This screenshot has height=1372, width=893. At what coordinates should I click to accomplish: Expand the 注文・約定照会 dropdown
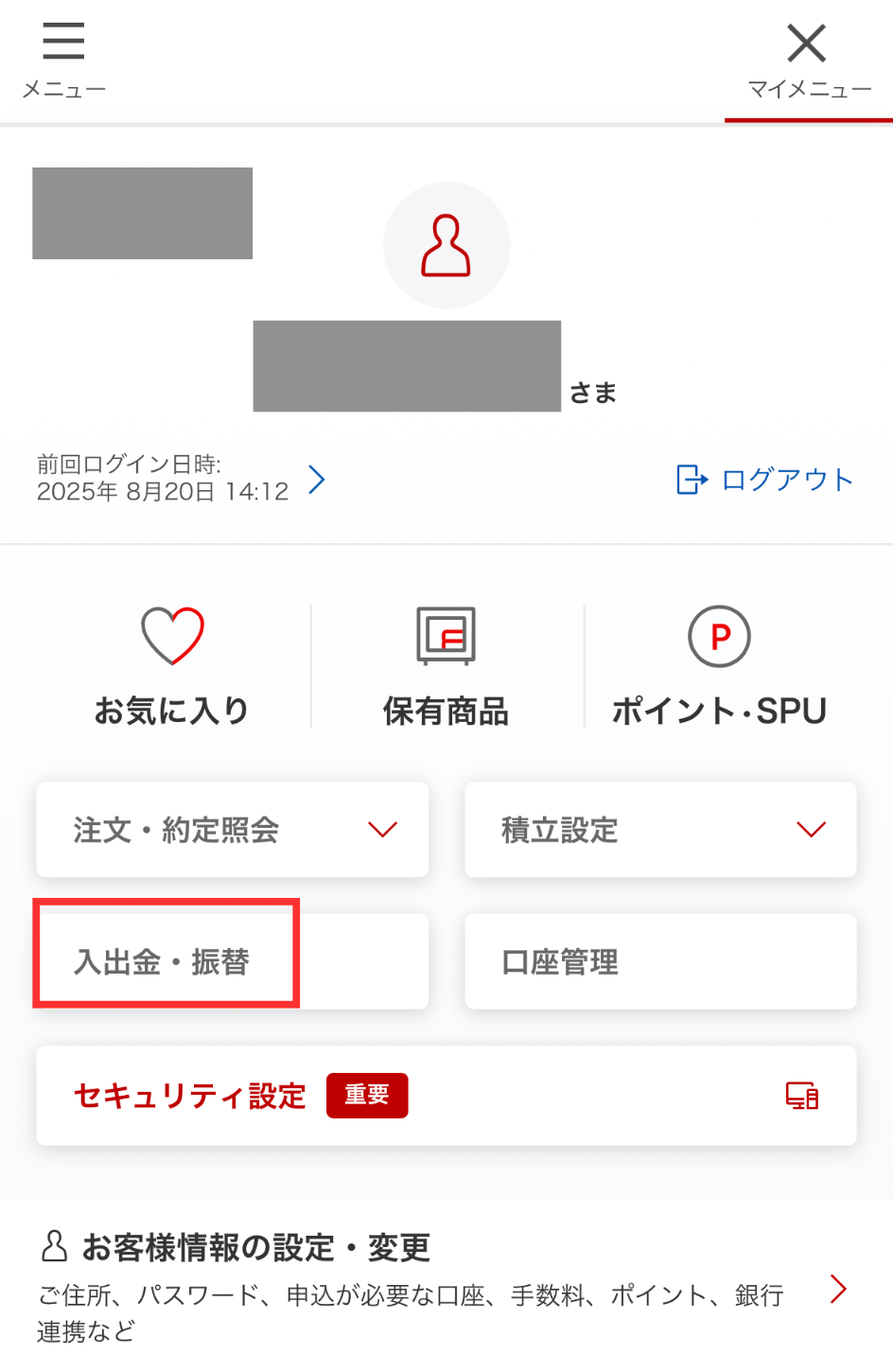(233, 830)
